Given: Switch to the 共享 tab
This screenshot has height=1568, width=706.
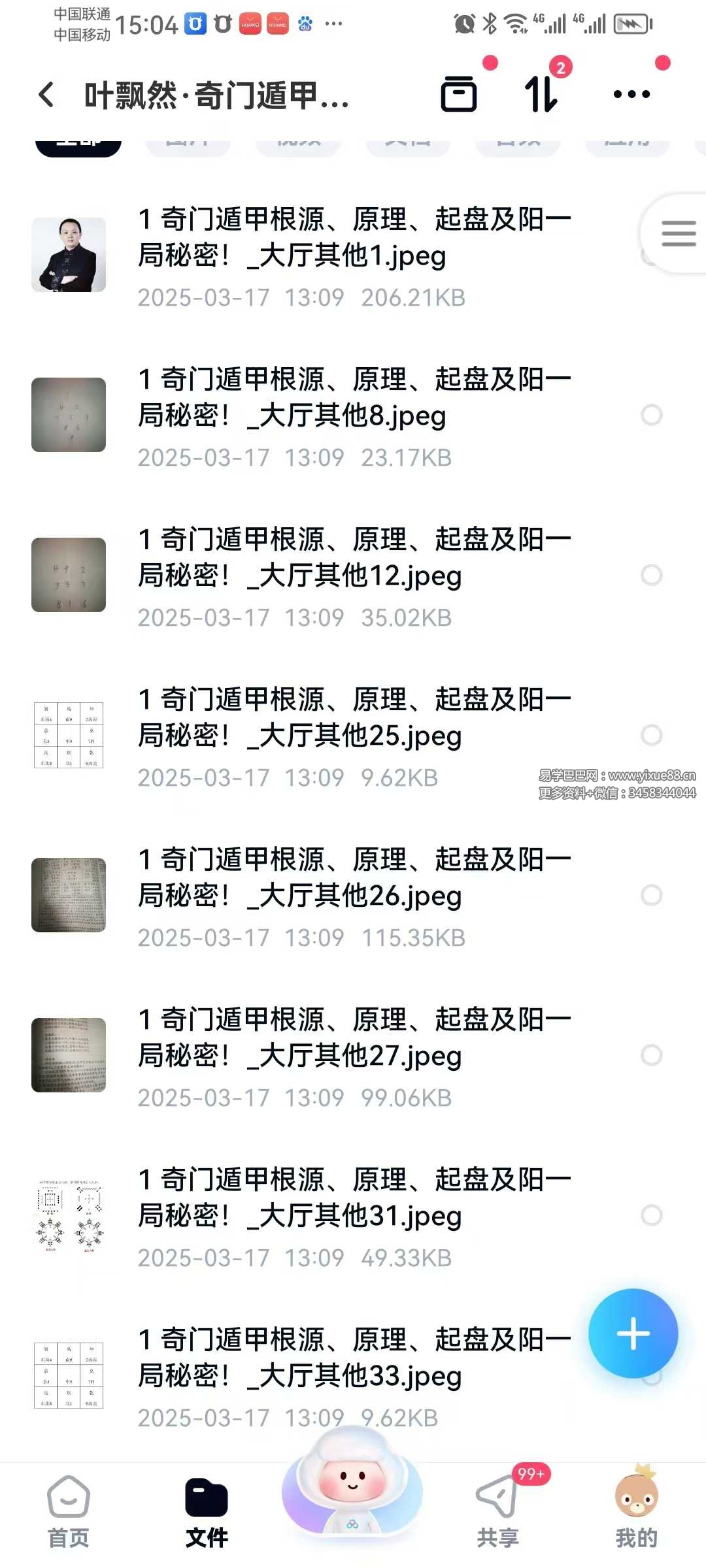Looking at the screenshot, I should click(x=497, y=1511).
